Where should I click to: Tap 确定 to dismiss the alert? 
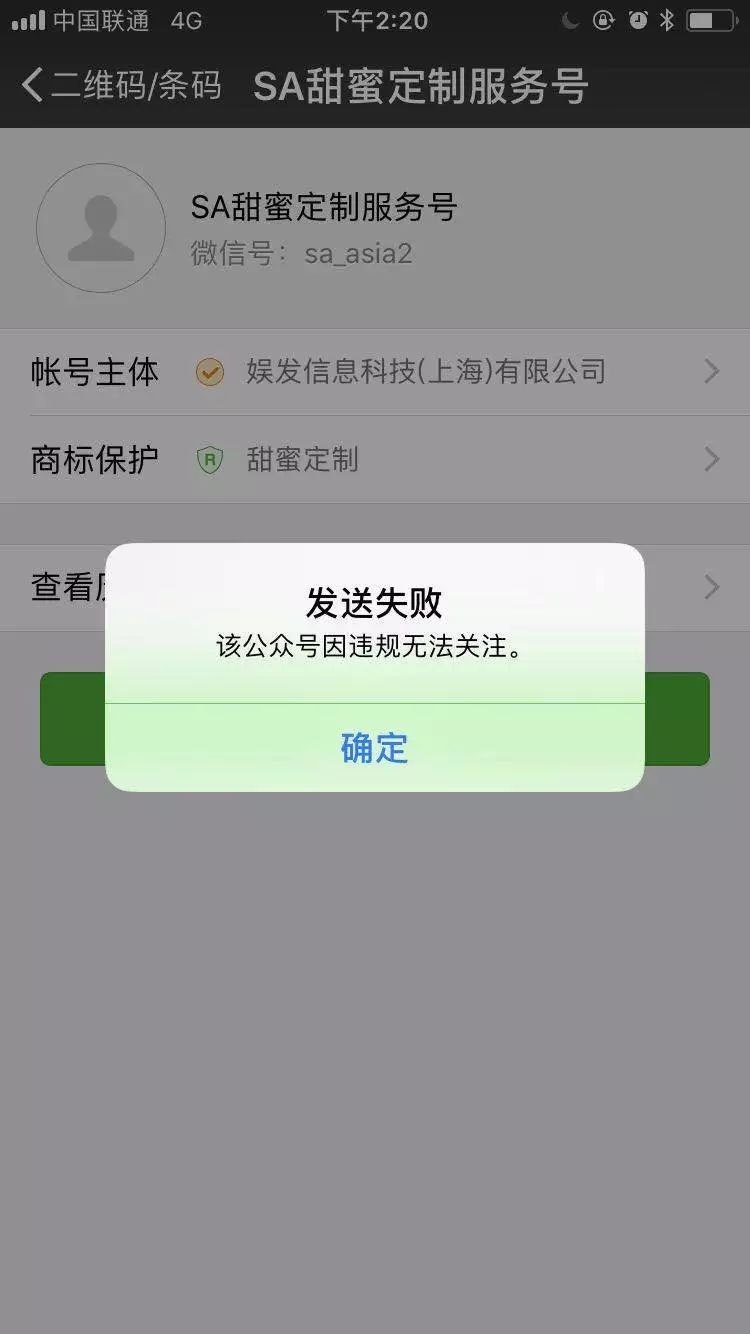click(374, 747)
